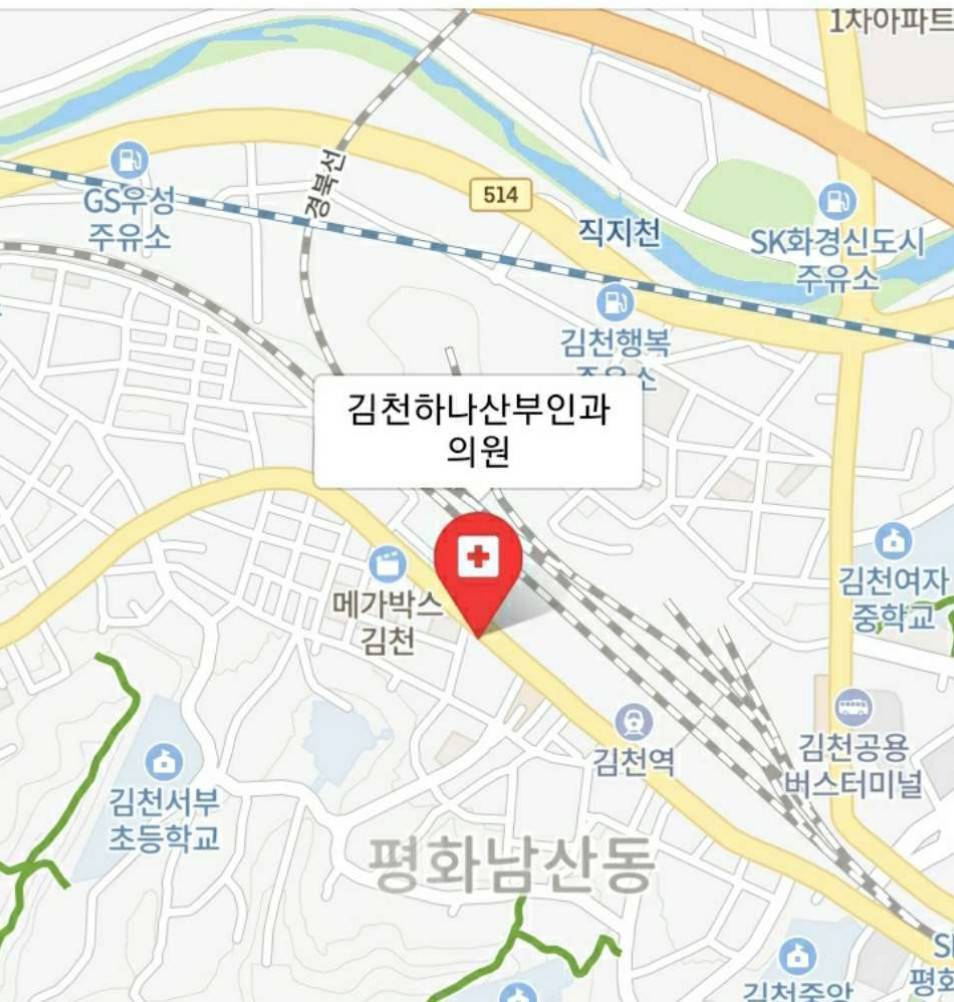Select the GS우성주유소 gas station marker
The image size is (954, 1002).
(129, 159)
